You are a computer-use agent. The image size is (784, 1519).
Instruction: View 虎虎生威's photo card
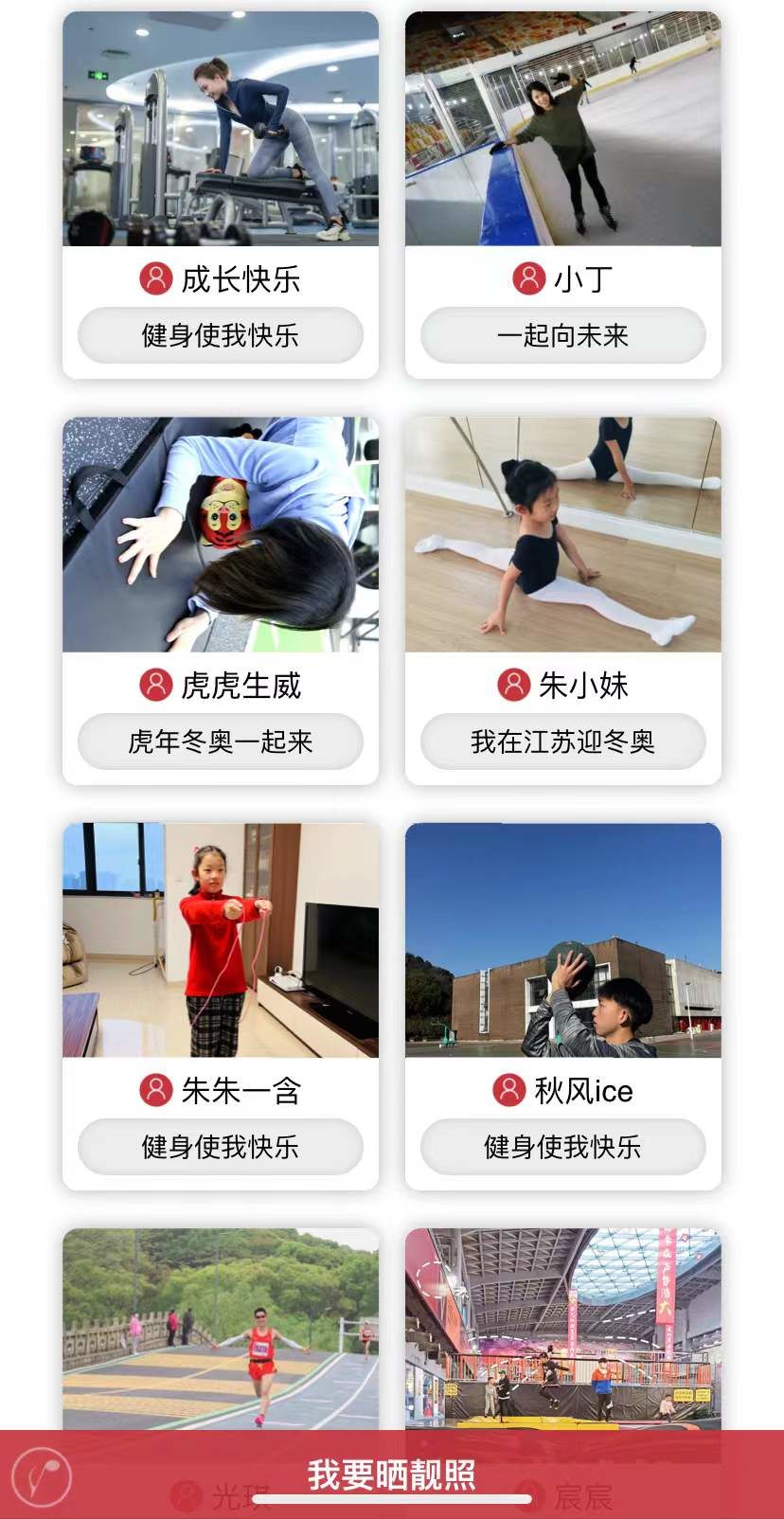tap(221, 535)
